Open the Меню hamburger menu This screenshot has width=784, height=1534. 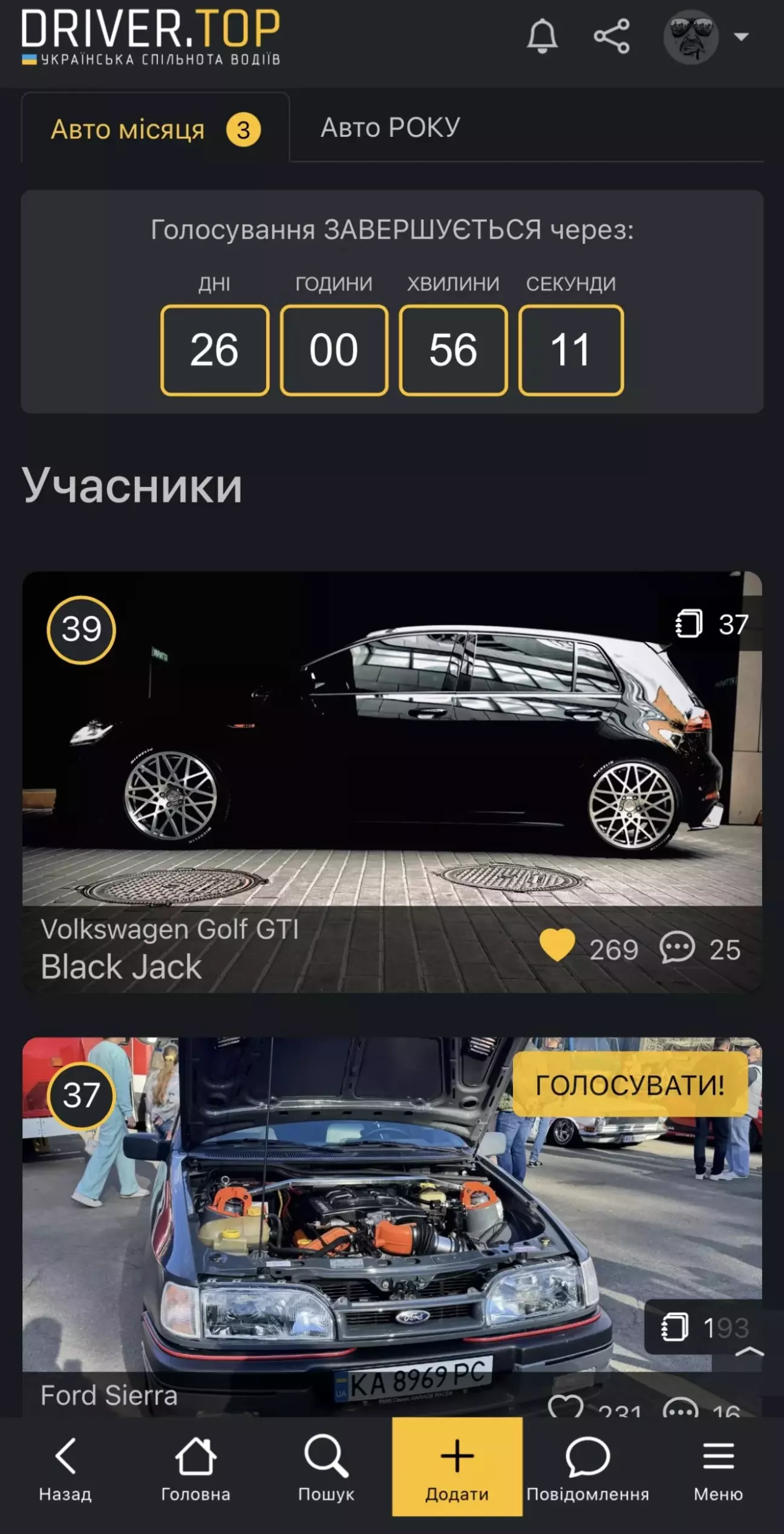click(x=718, y=1467)
